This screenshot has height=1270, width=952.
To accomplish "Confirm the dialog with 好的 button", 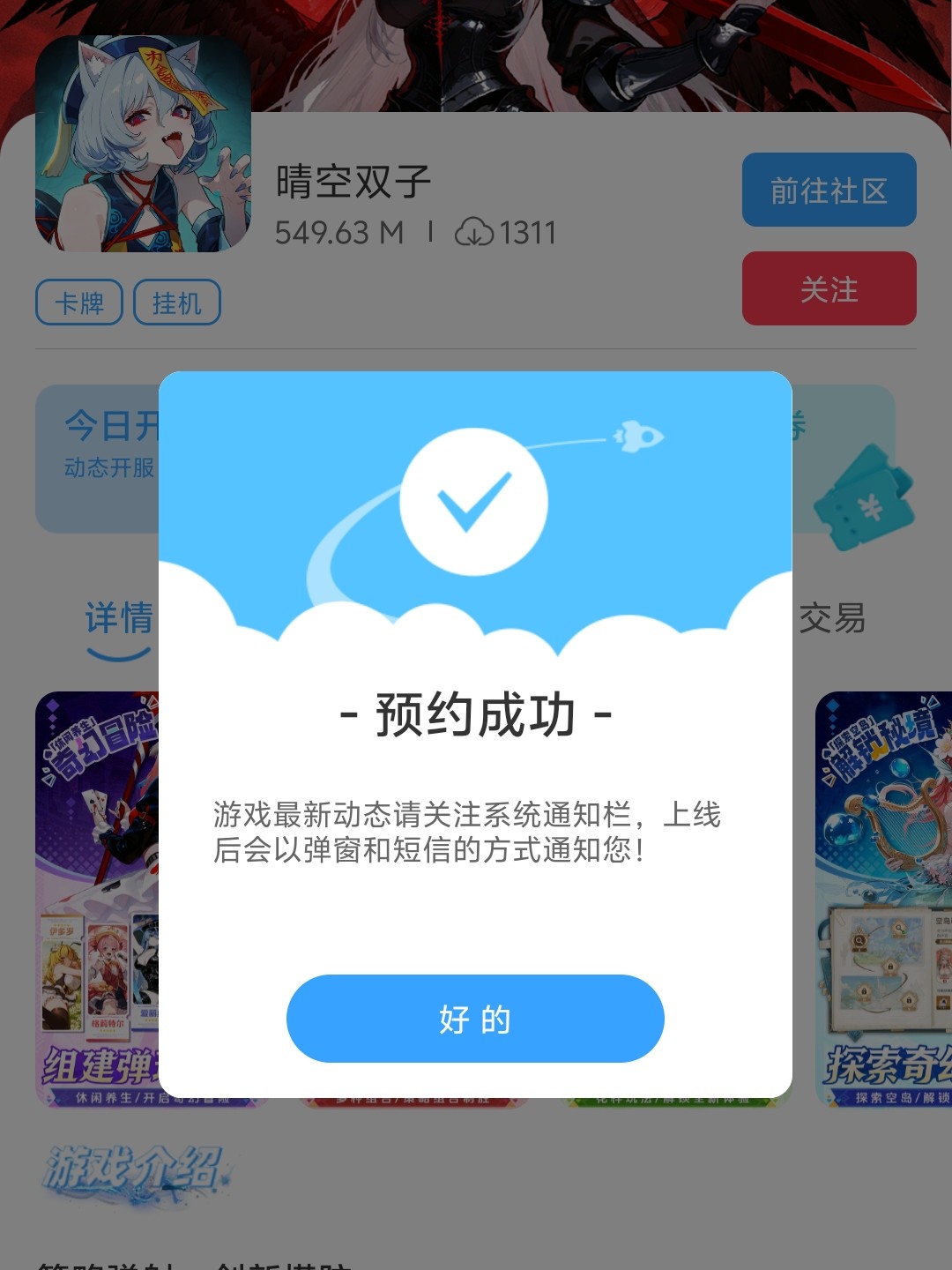I will coord(475,1019).
